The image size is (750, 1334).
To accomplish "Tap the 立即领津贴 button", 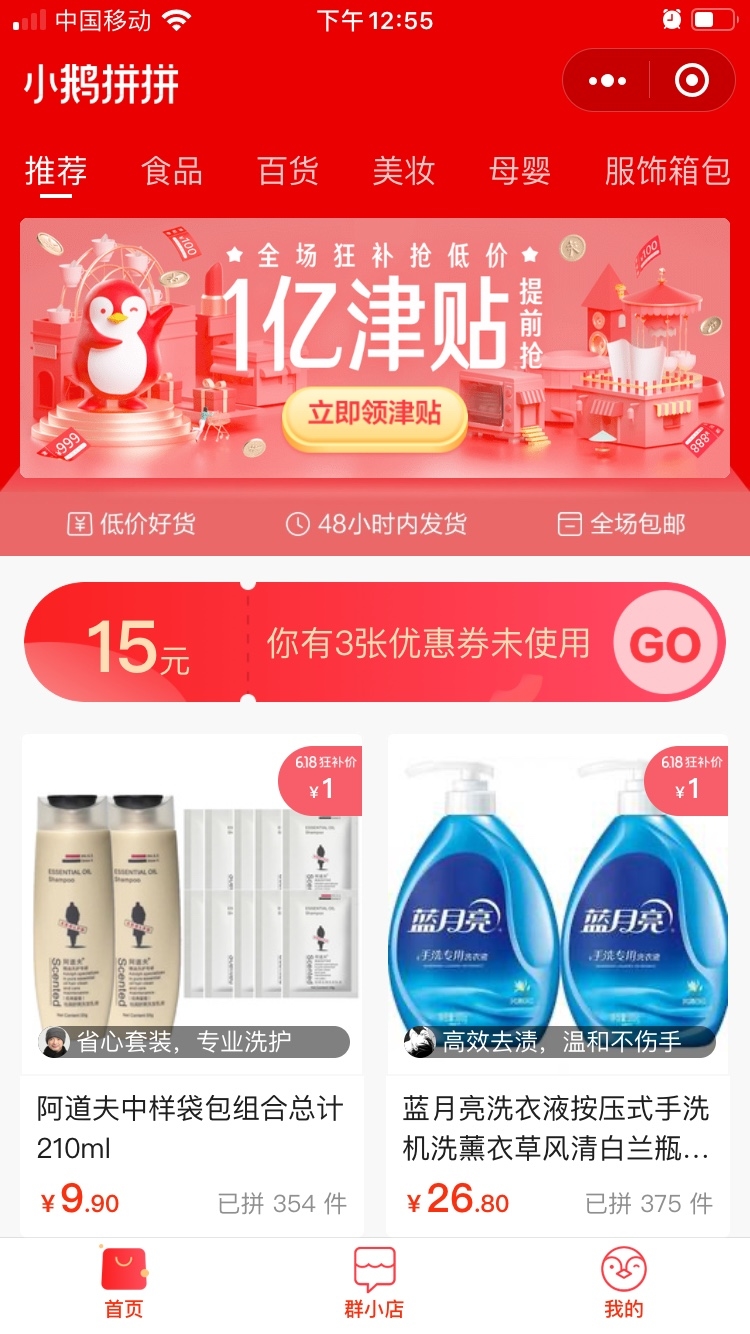I will tap(375, 414).
